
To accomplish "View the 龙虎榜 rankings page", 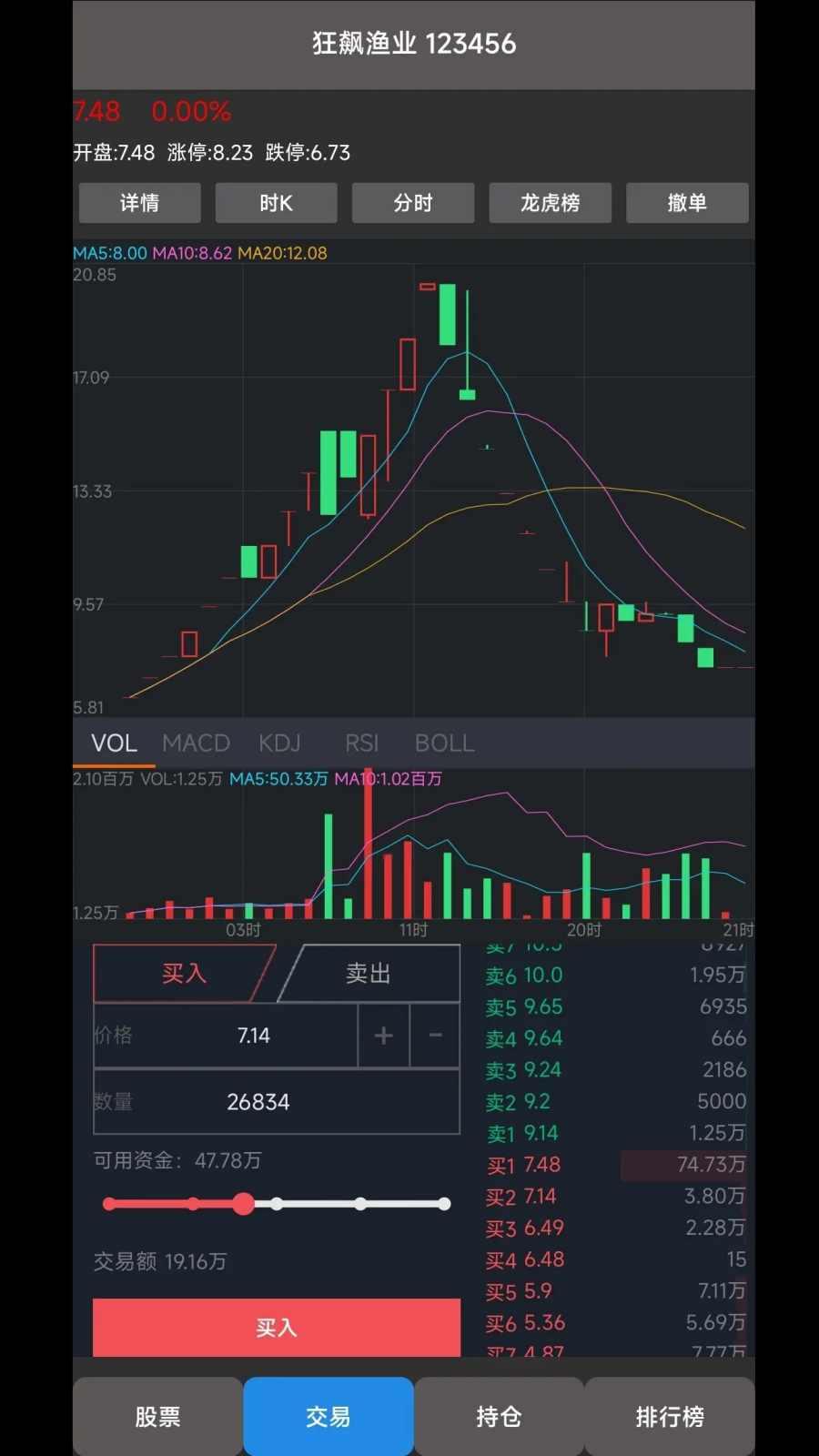I will 550,203.
